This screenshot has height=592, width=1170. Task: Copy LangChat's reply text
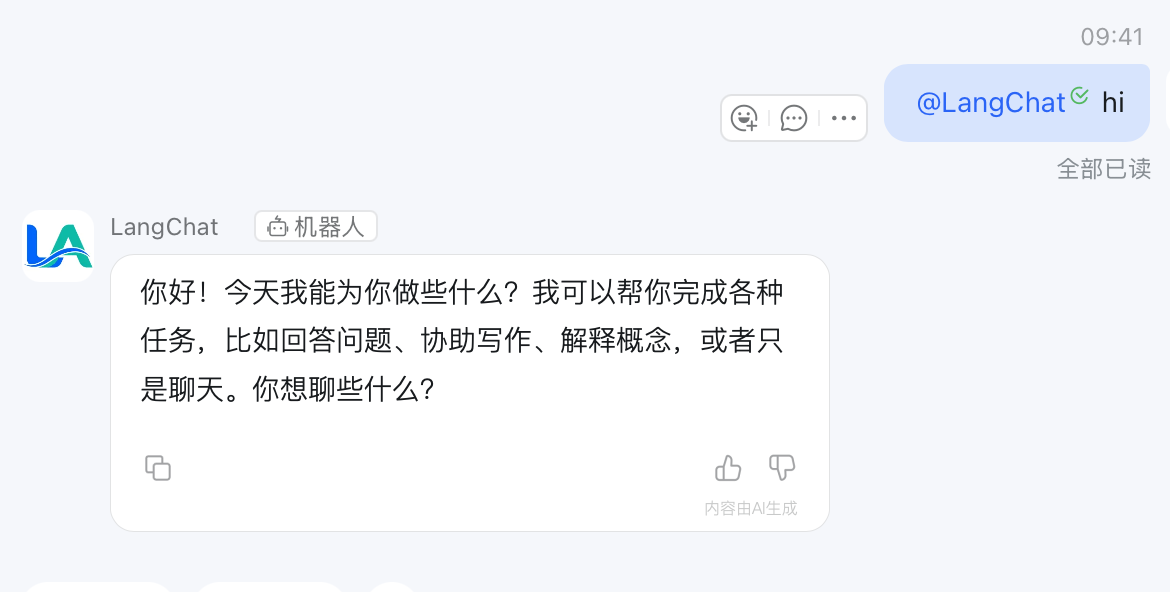(158, 467)
